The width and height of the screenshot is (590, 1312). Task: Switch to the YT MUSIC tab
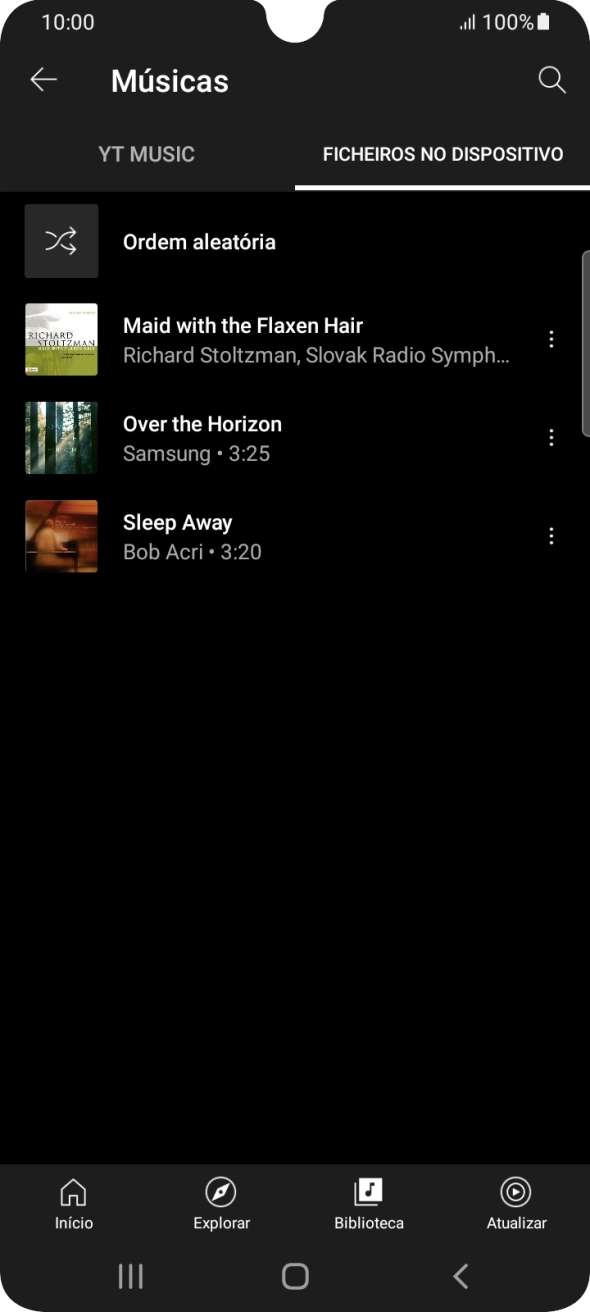click(x=147, y=155)
